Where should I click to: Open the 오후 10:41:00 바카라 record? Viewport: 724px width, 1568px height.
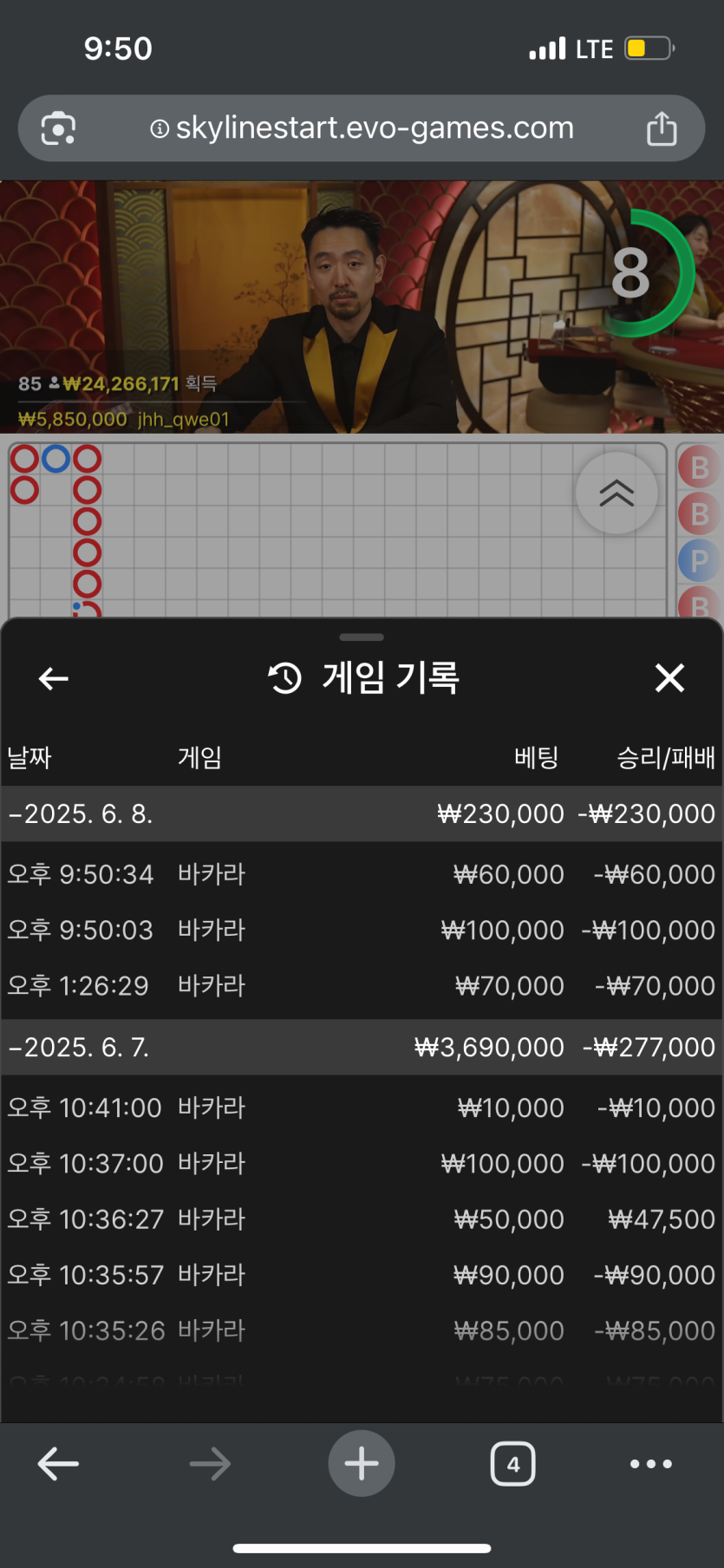[x=362, y=1107]
